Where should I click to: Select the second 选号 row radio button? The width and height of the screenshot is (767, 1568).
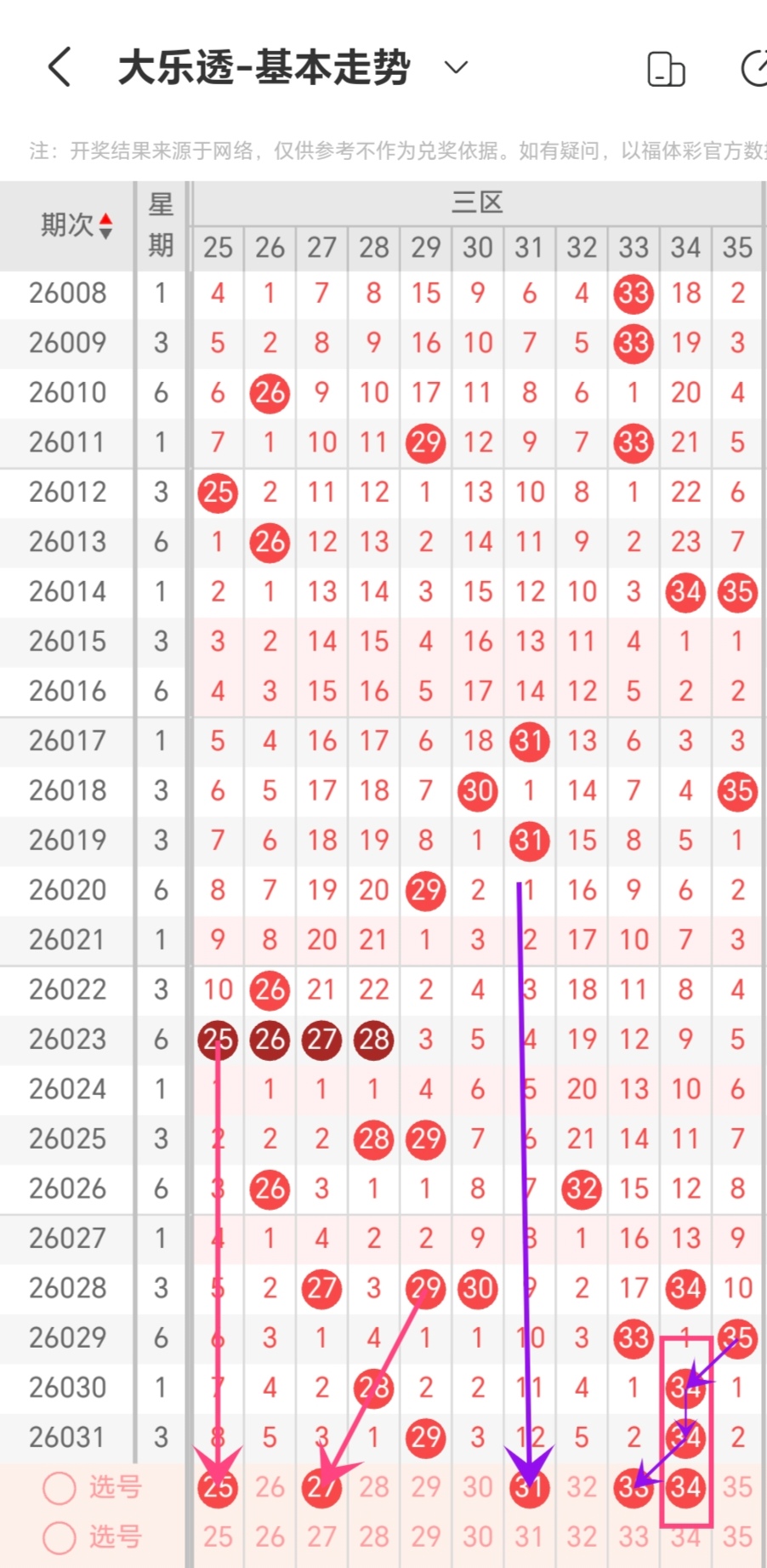pos(60,1537)
